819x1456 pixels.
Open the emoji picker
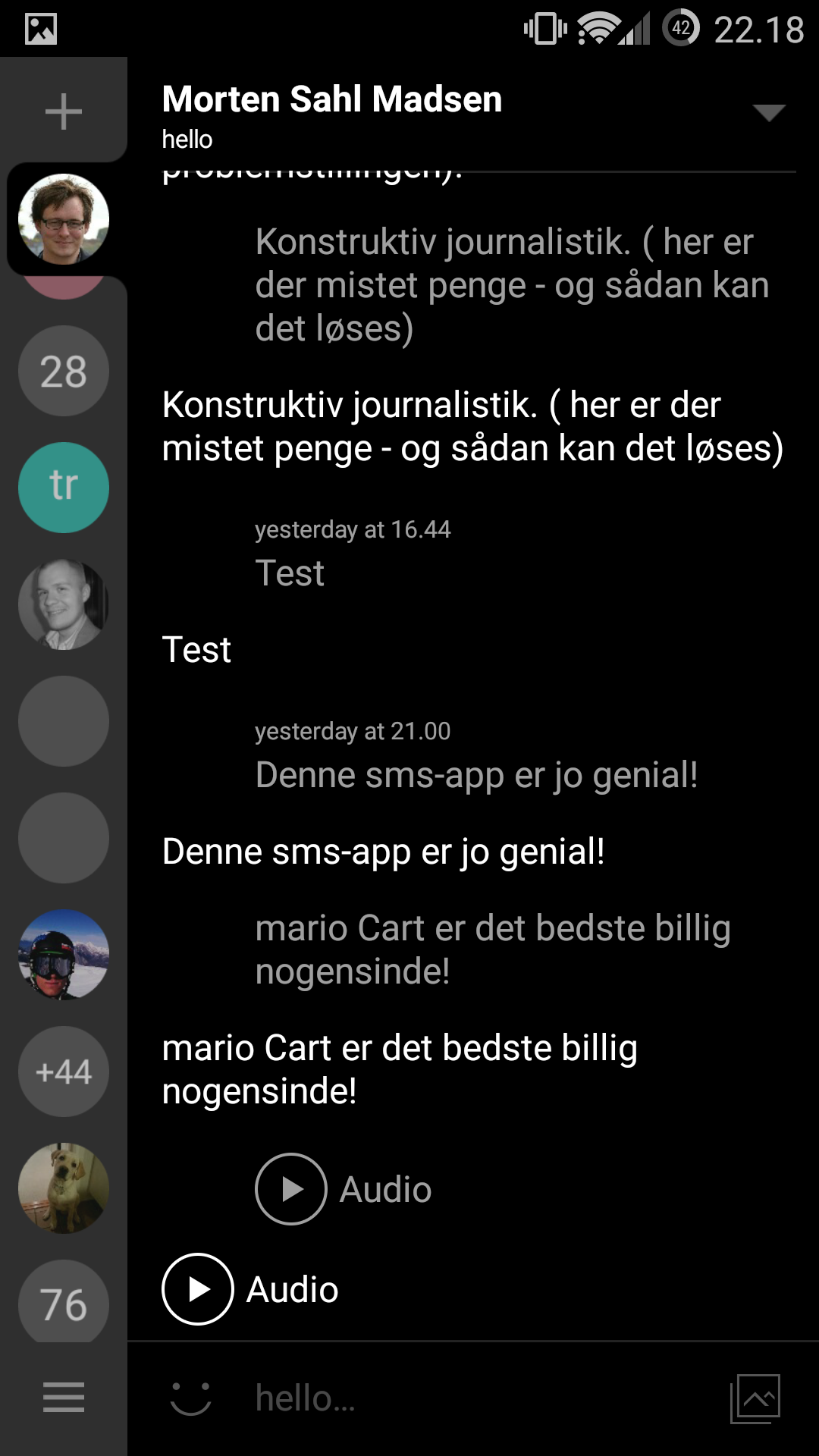190,1398
